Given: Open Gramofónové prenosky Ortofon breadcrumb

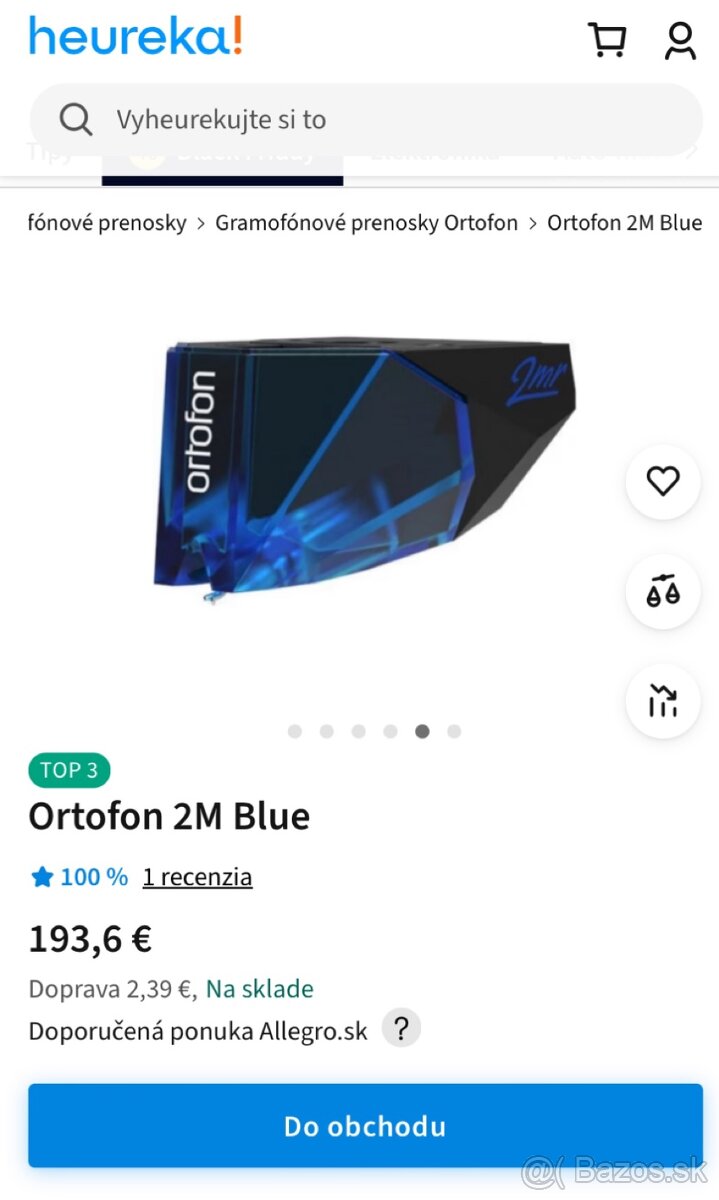Looking at the screenshot, I should [x=366, y=223].
